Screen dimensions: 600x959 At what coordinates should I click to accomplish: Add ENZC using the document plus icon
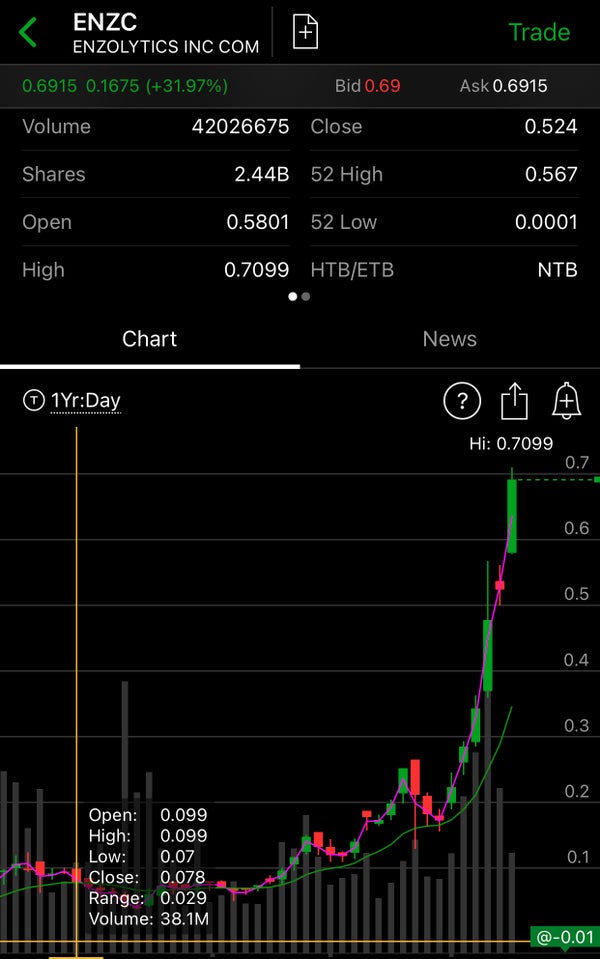tap(305, 32)
